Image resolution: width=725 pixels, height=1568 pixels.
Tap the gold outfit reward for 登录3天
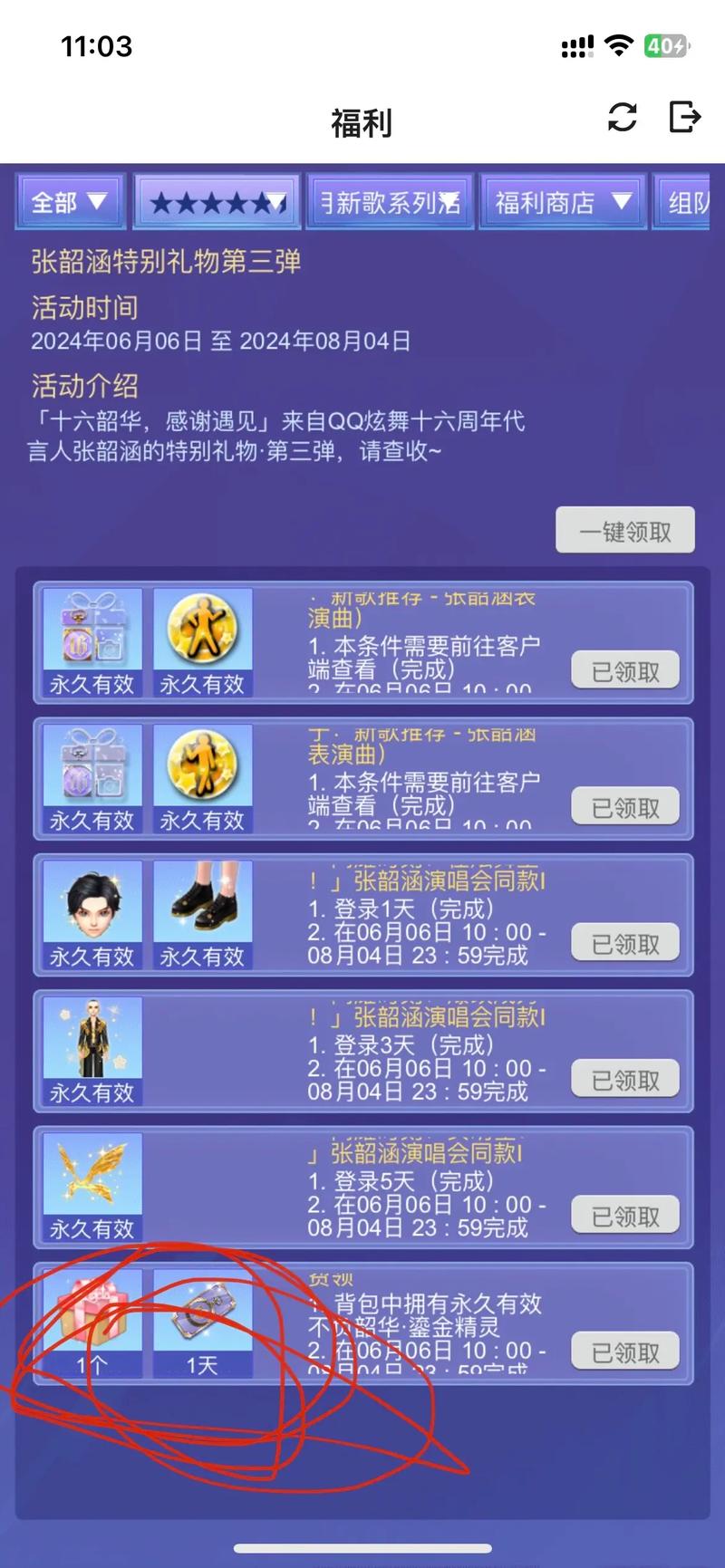point(91,1042)
